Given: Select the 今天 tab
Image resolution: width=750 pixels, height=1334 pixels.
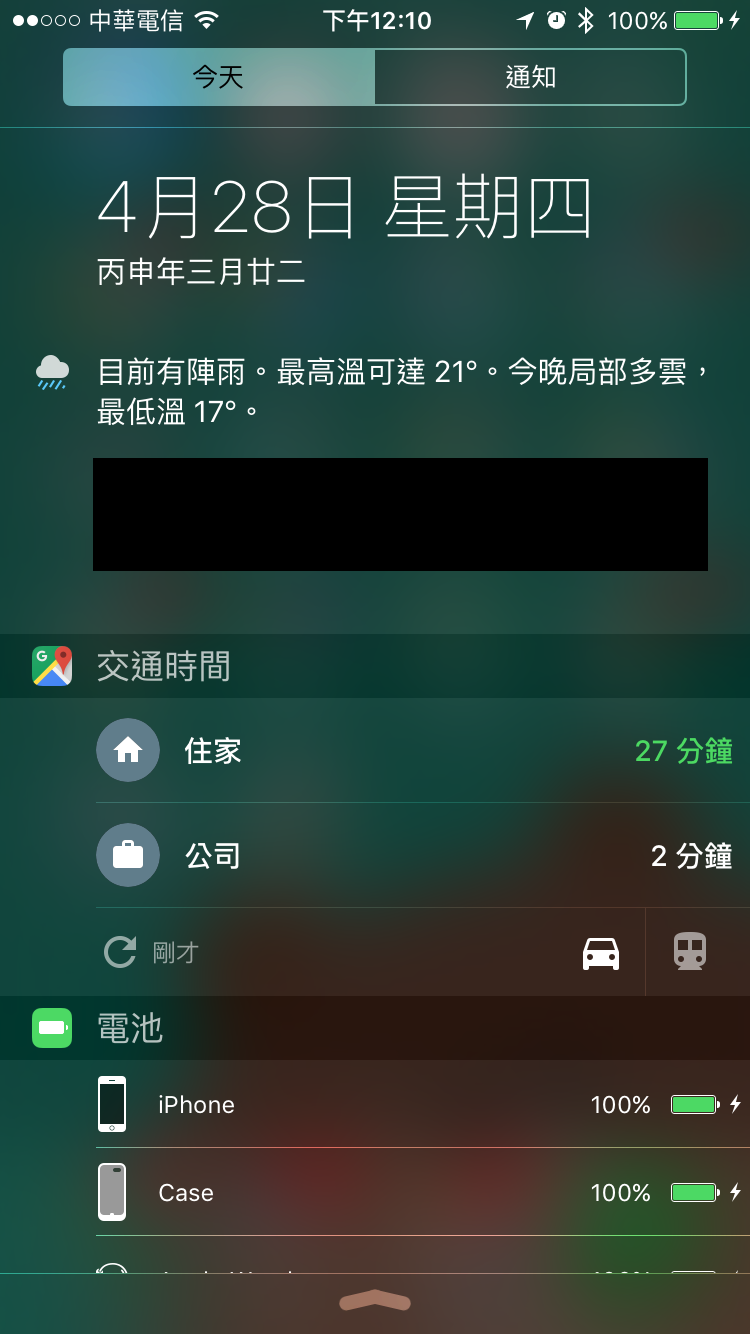Looking at the screenshot, I should [x=219, y=77].
